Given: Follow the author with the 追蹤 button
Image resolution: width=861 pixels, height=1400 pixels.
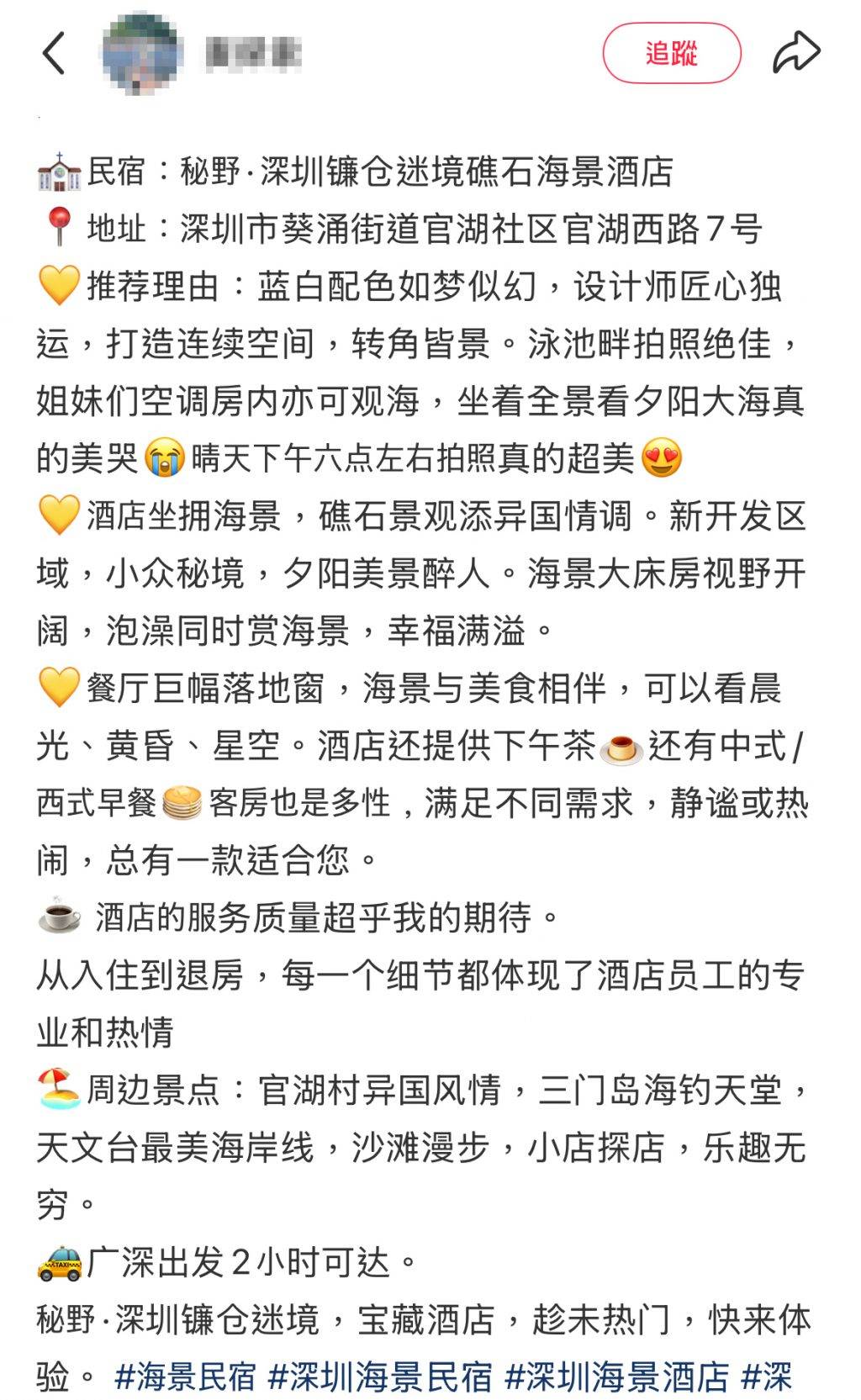Looking at the screenshot, I should [x=671, y=54].
